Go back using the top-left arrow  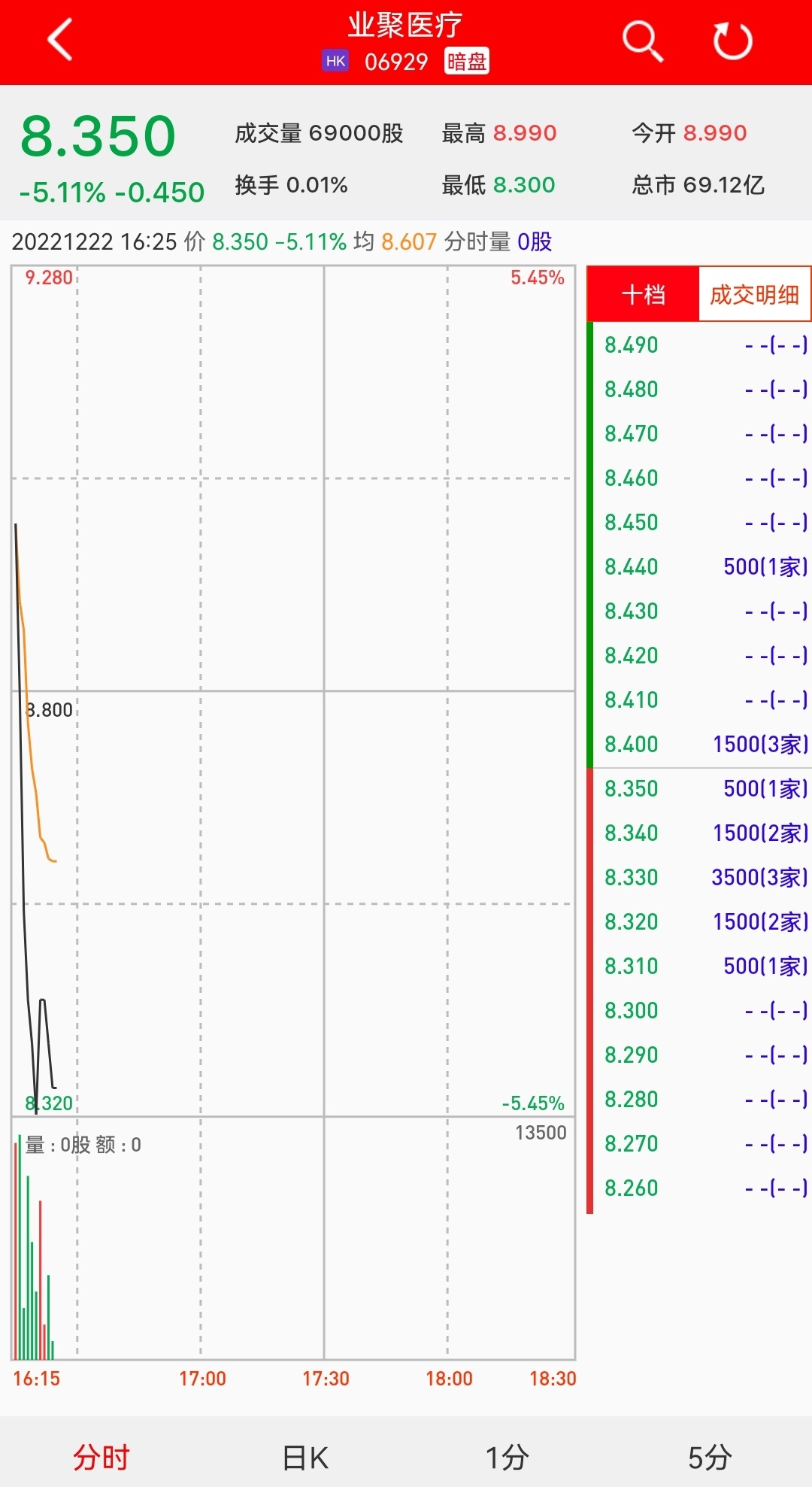point(60,40)
